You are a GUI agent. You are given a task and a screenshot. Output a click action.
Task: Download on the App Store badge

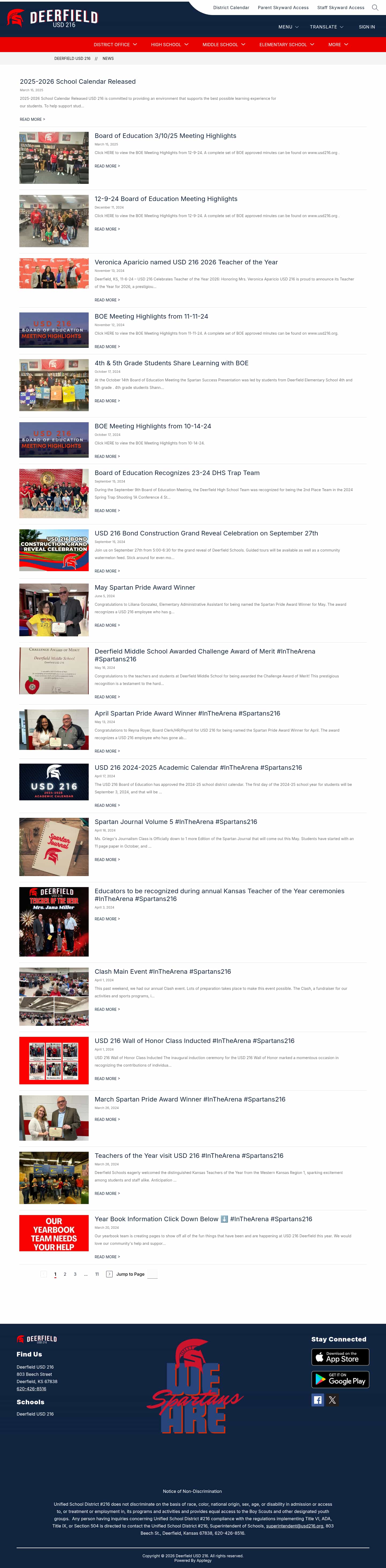[340, 1357]
